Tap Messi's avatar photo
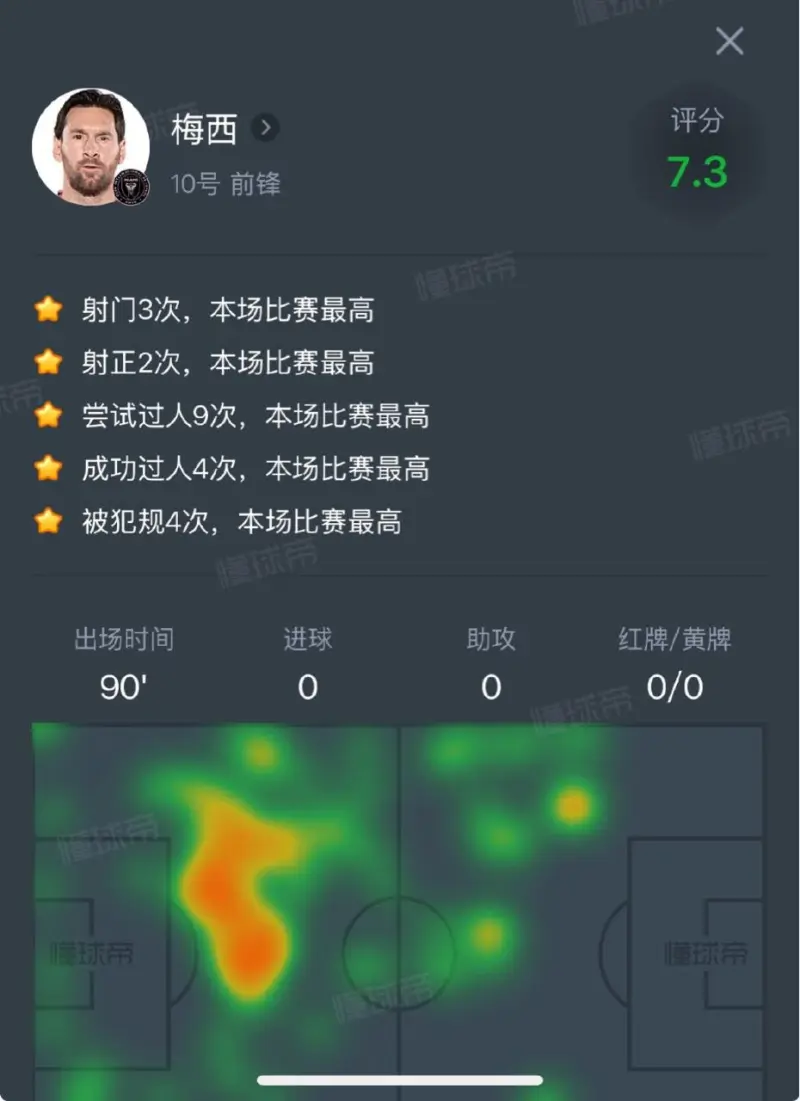Viewport: 800px width, 1101px height. point(90,146)
